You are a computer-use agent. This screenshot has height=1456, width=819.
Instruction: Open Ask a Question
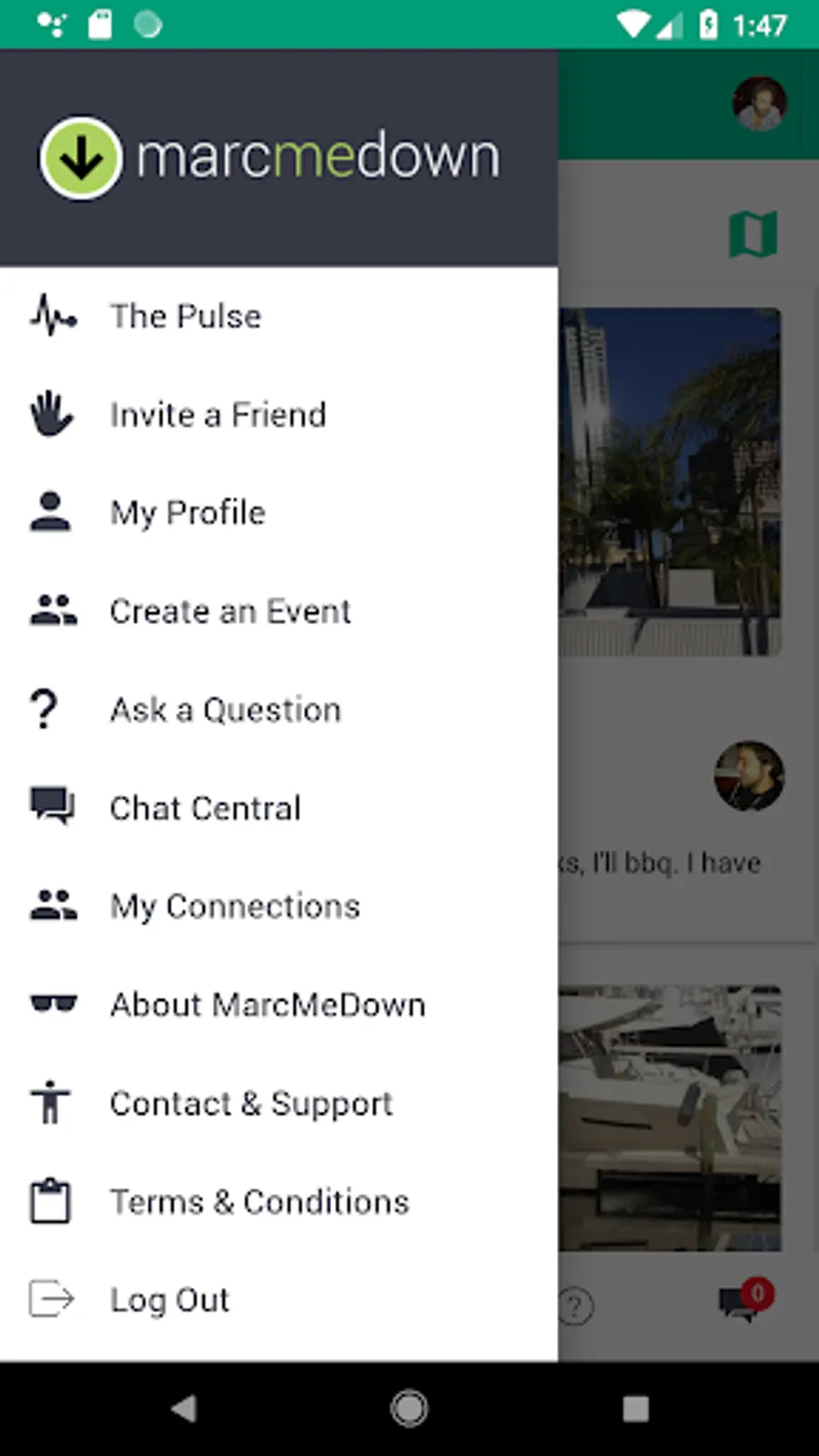click(225, 710)
